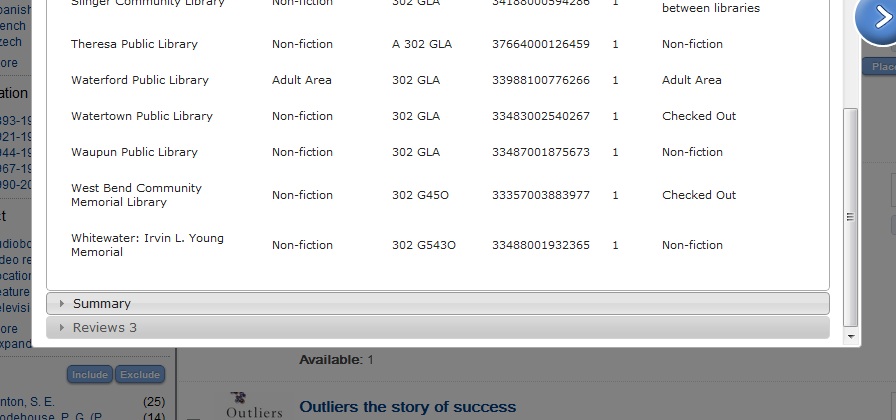
Task: Expand the Summary section
Action: coord(102,303)
